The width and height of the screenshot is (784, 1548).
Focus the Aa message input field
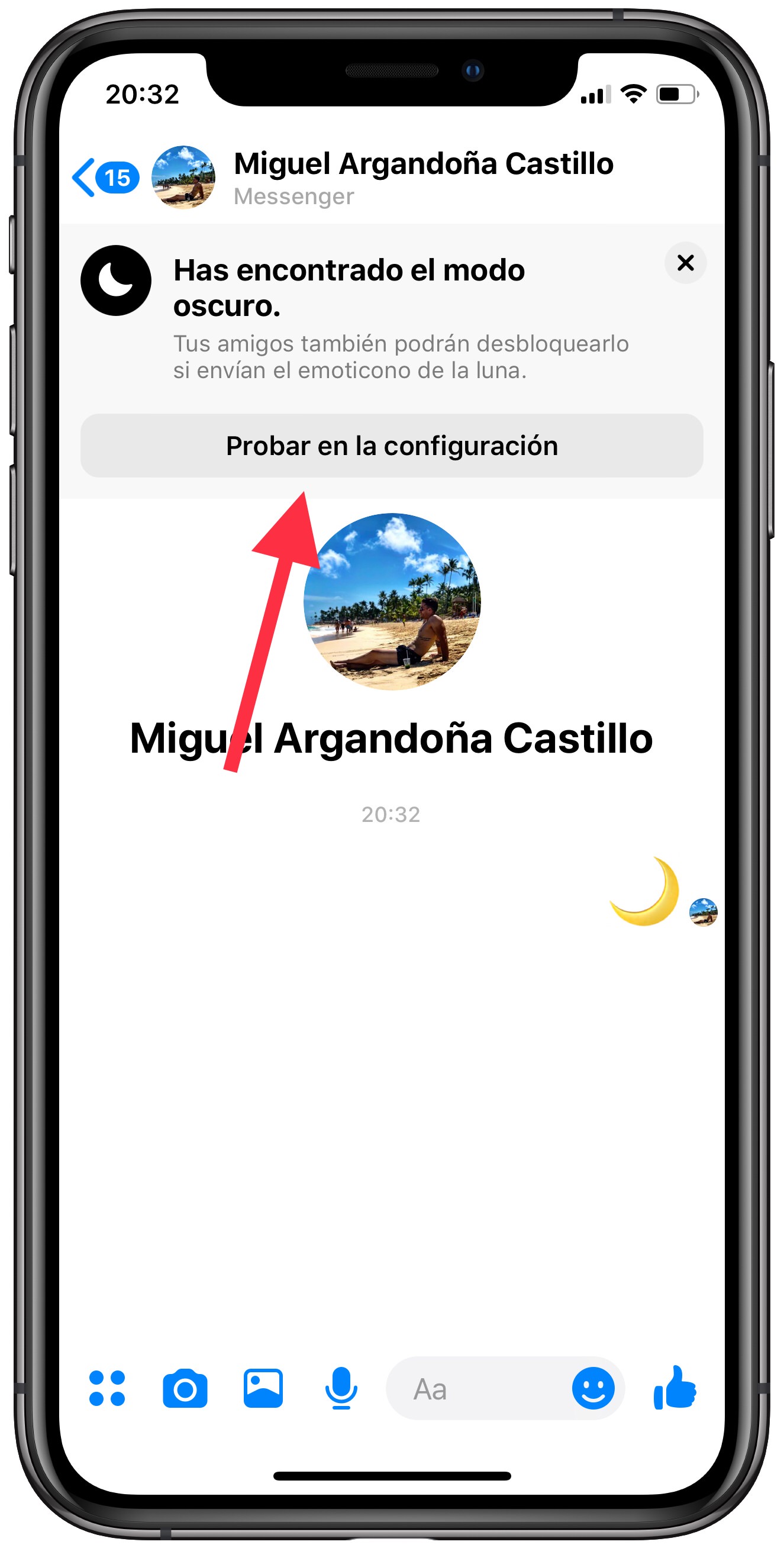tap(475, 1388)
